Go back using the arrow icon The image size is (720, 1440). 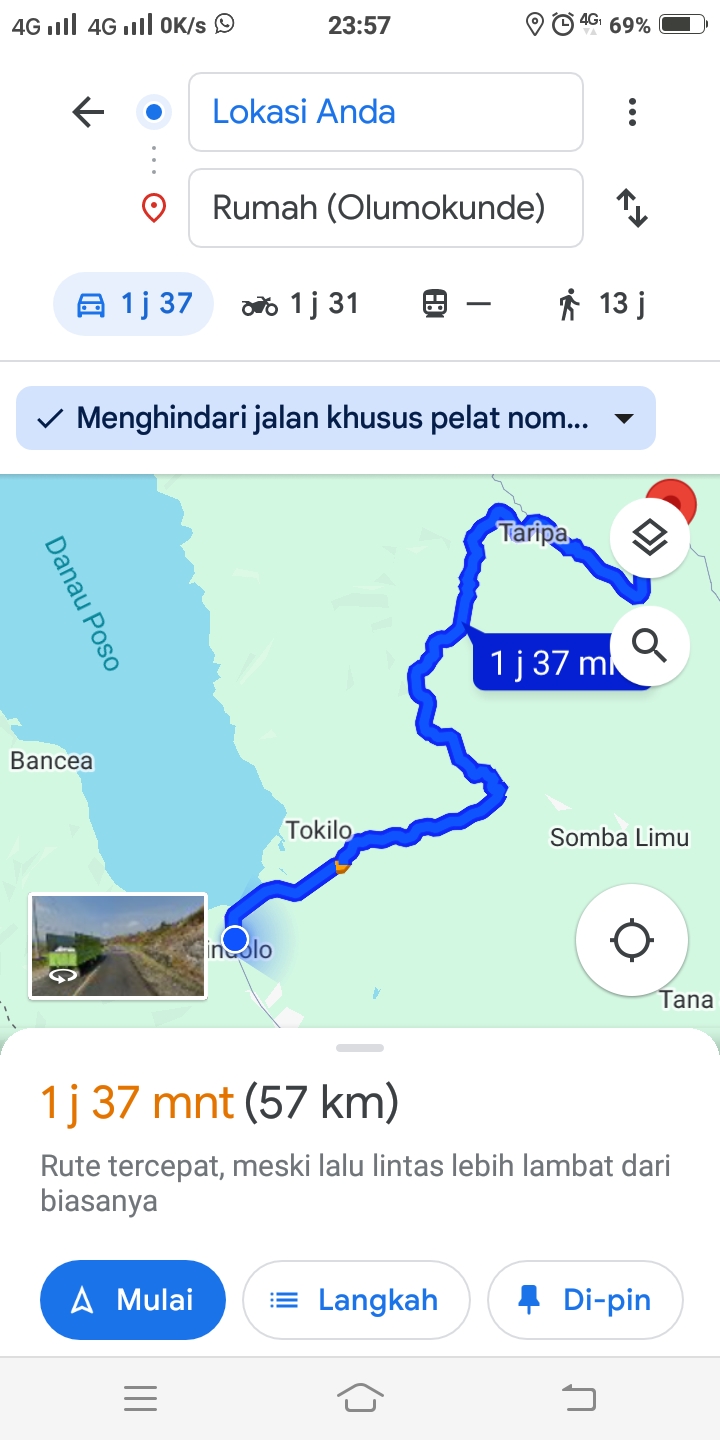[88, 112]
